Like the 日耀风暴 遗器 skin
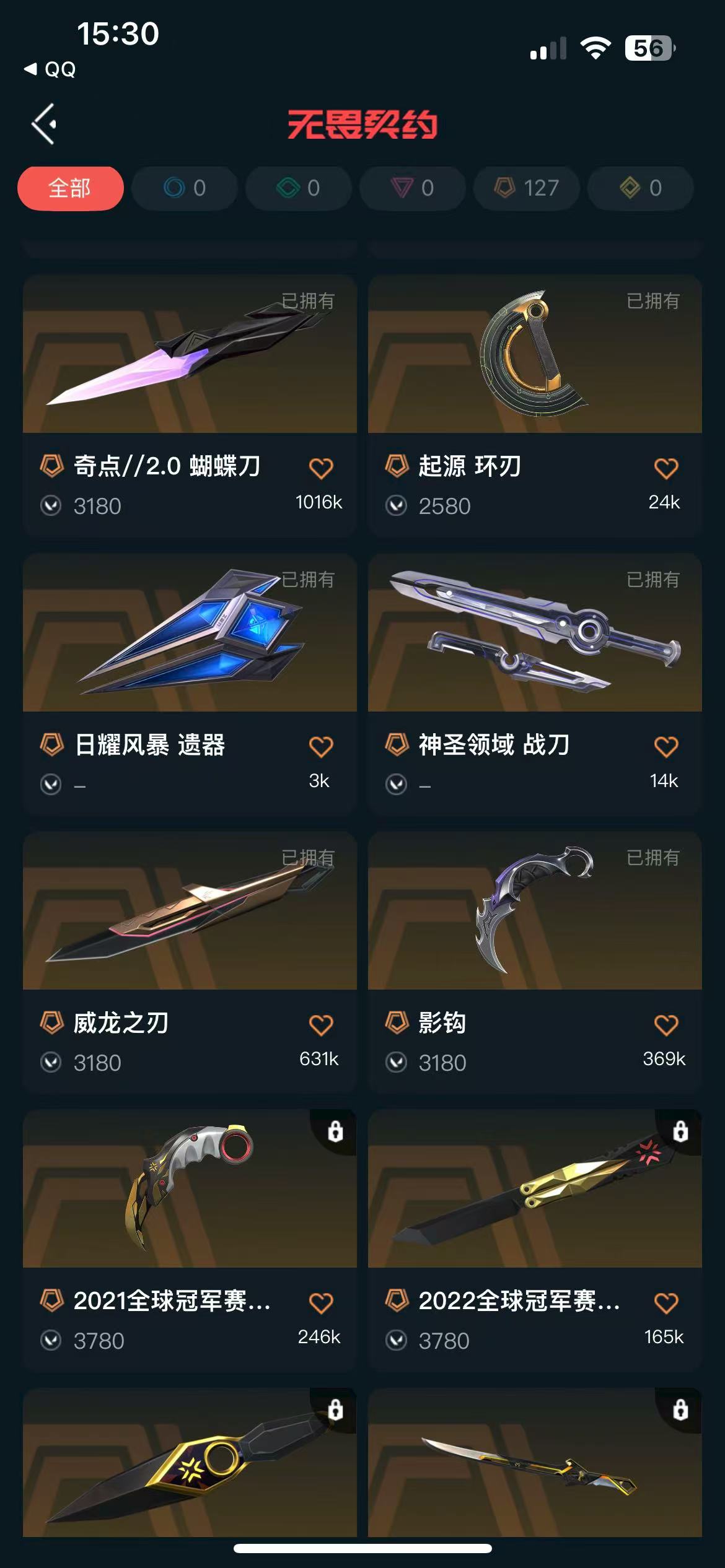This screenshot has width=725, height=1568. coord(321,747)
